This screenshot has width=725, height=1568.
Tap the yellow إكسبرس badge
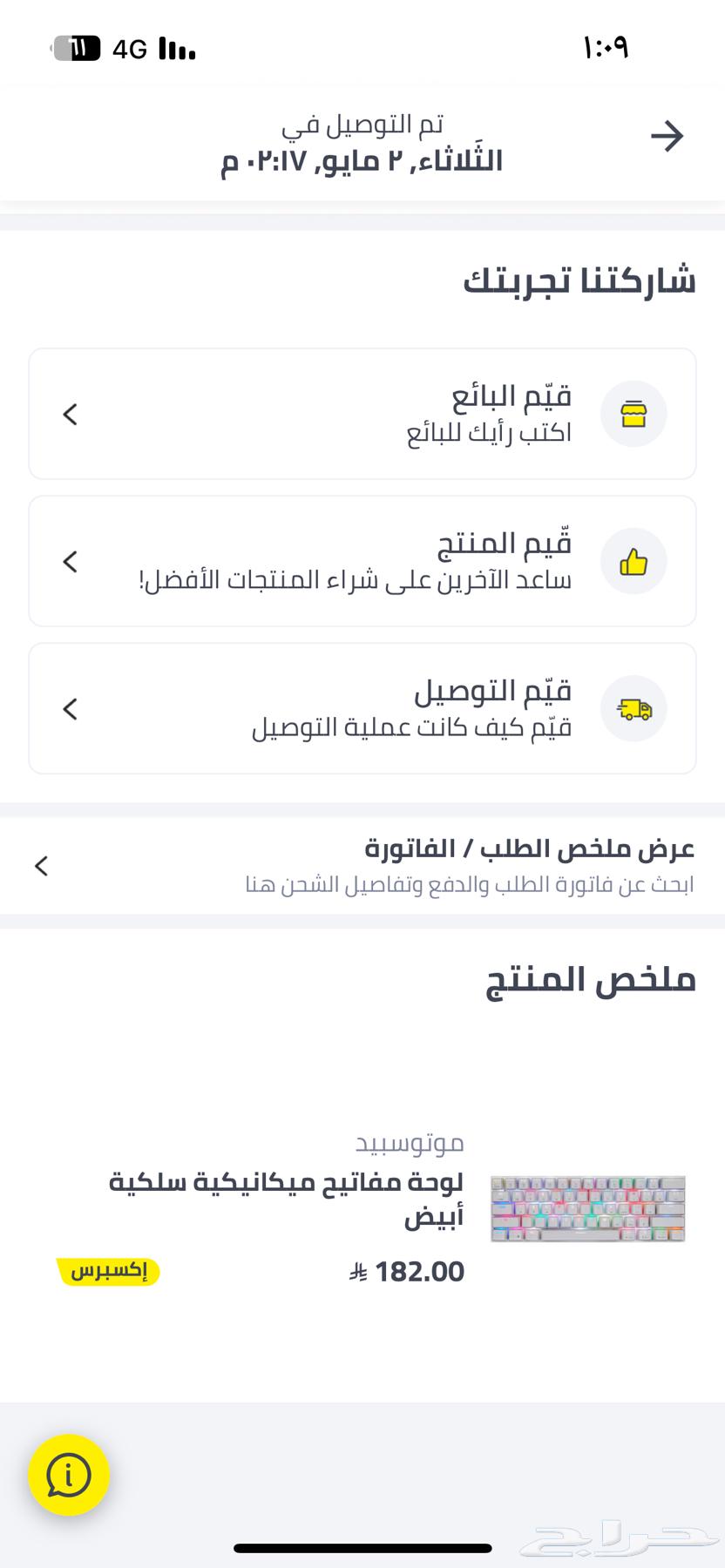pyautogui.click(x=108, y=1272)
